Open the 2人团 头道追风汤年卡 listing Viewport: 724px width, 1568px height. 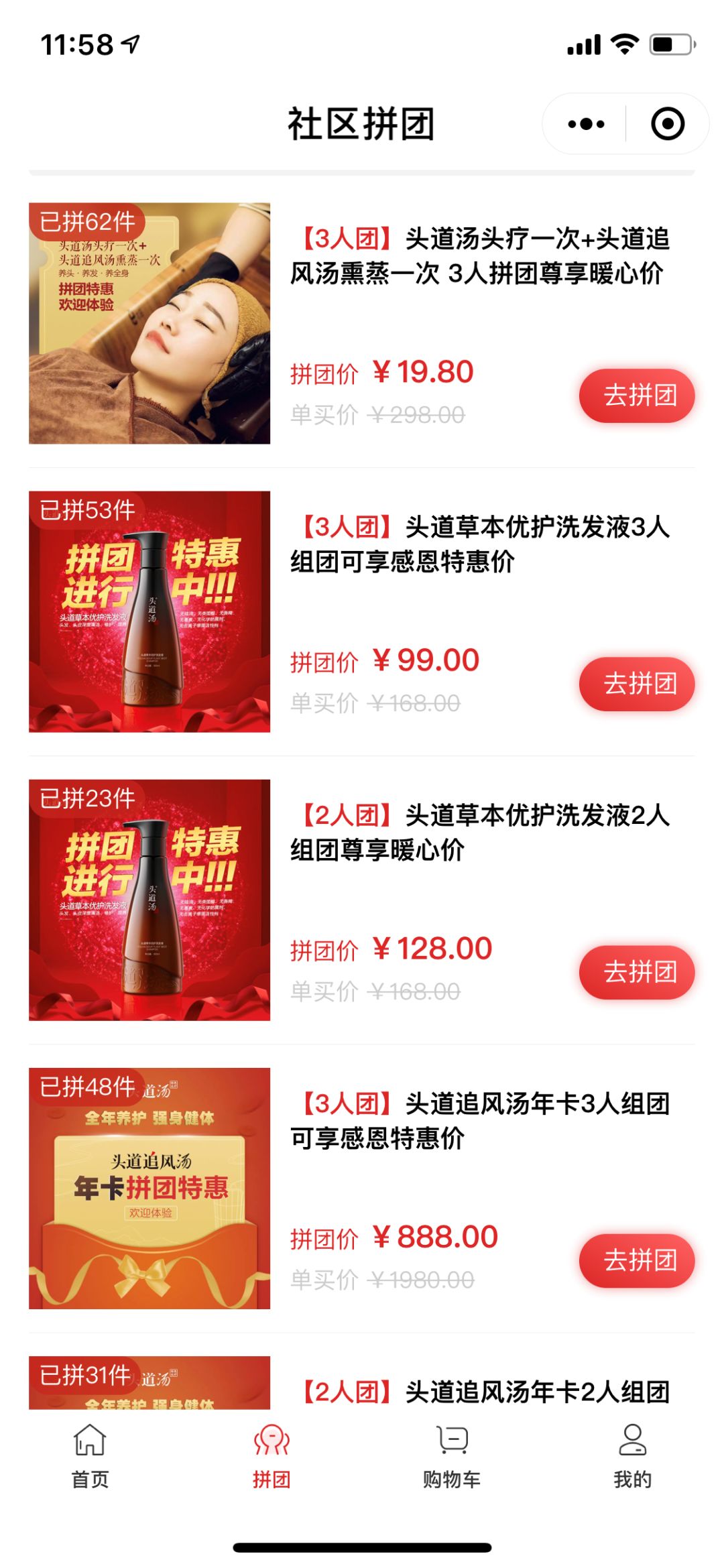tap(483, 1391)
